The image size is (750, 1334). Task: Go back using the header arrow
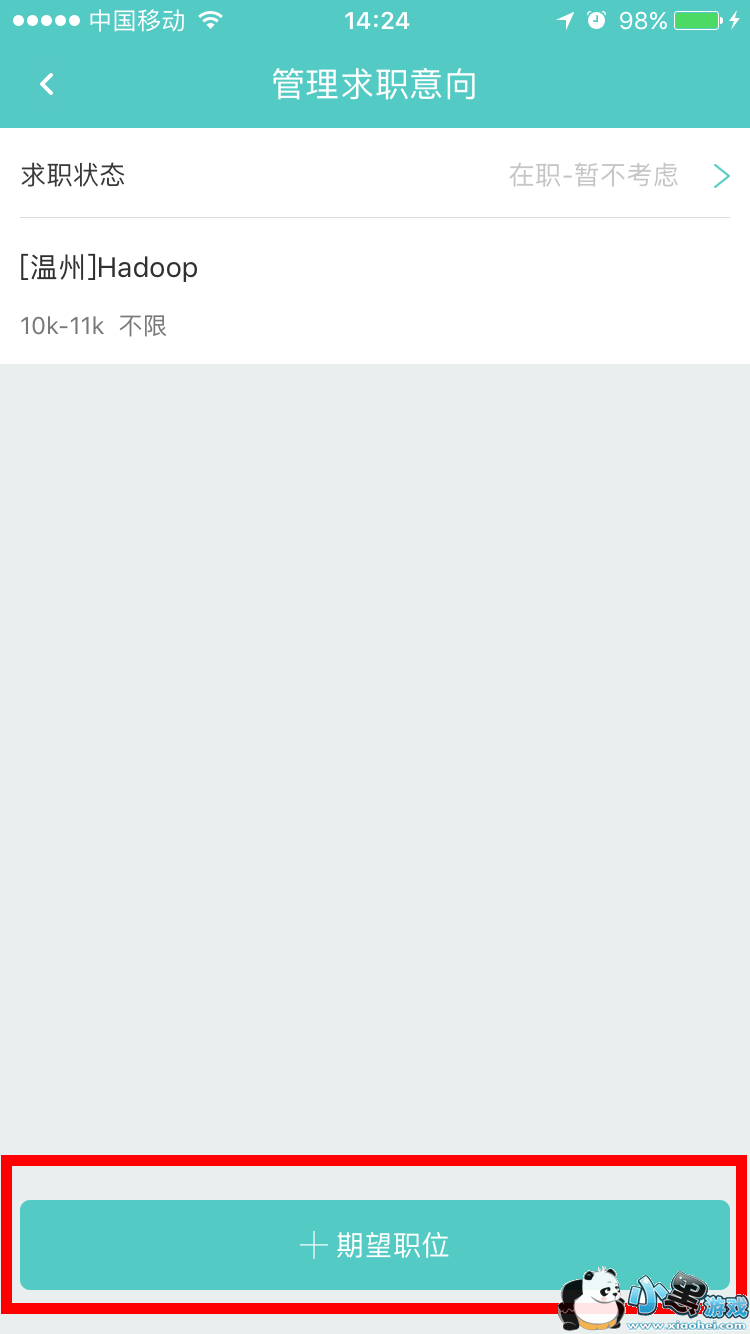tap(47, 85)
